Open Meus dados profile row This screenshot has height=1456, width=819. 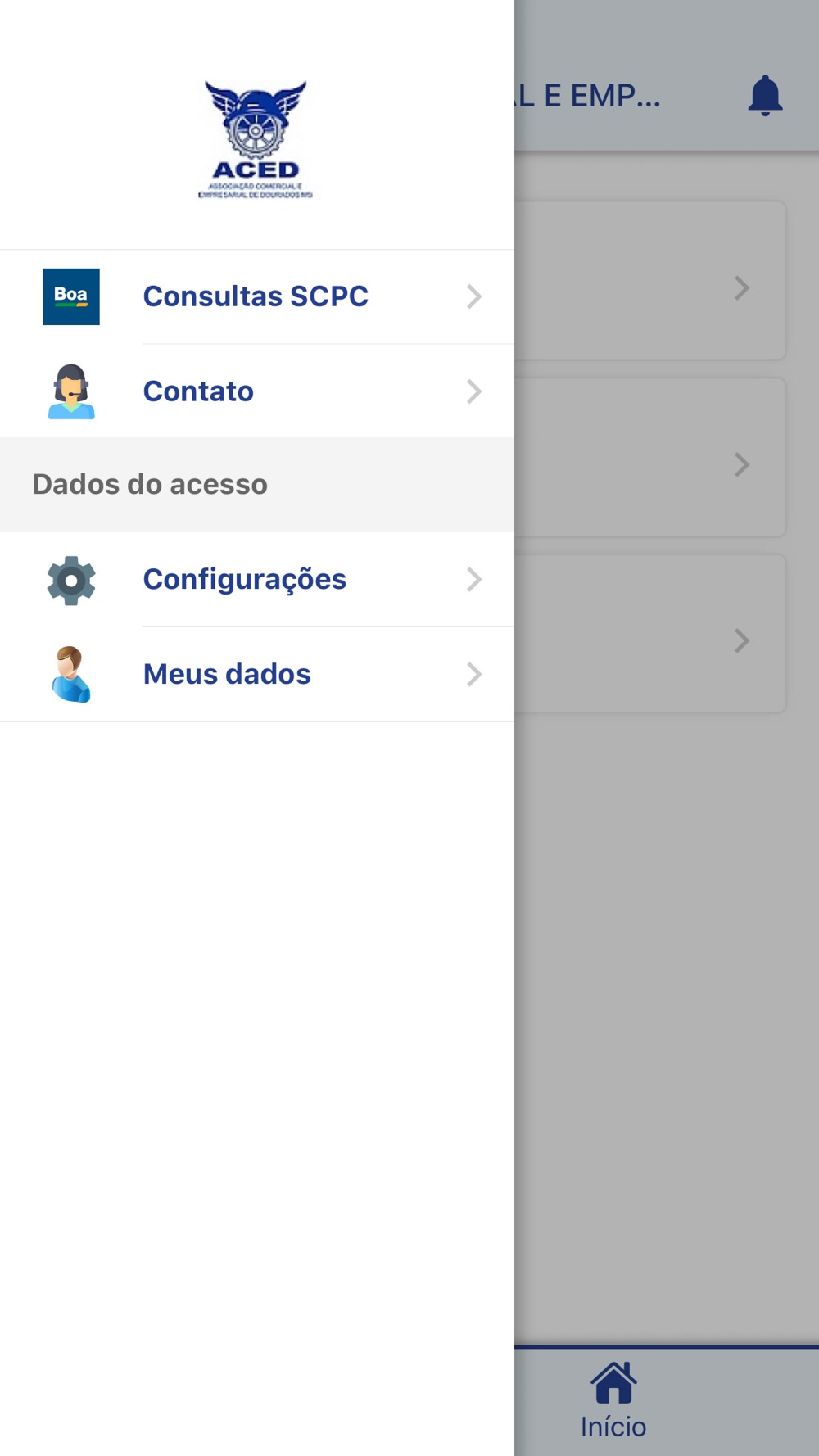click(x=257, y=675)
